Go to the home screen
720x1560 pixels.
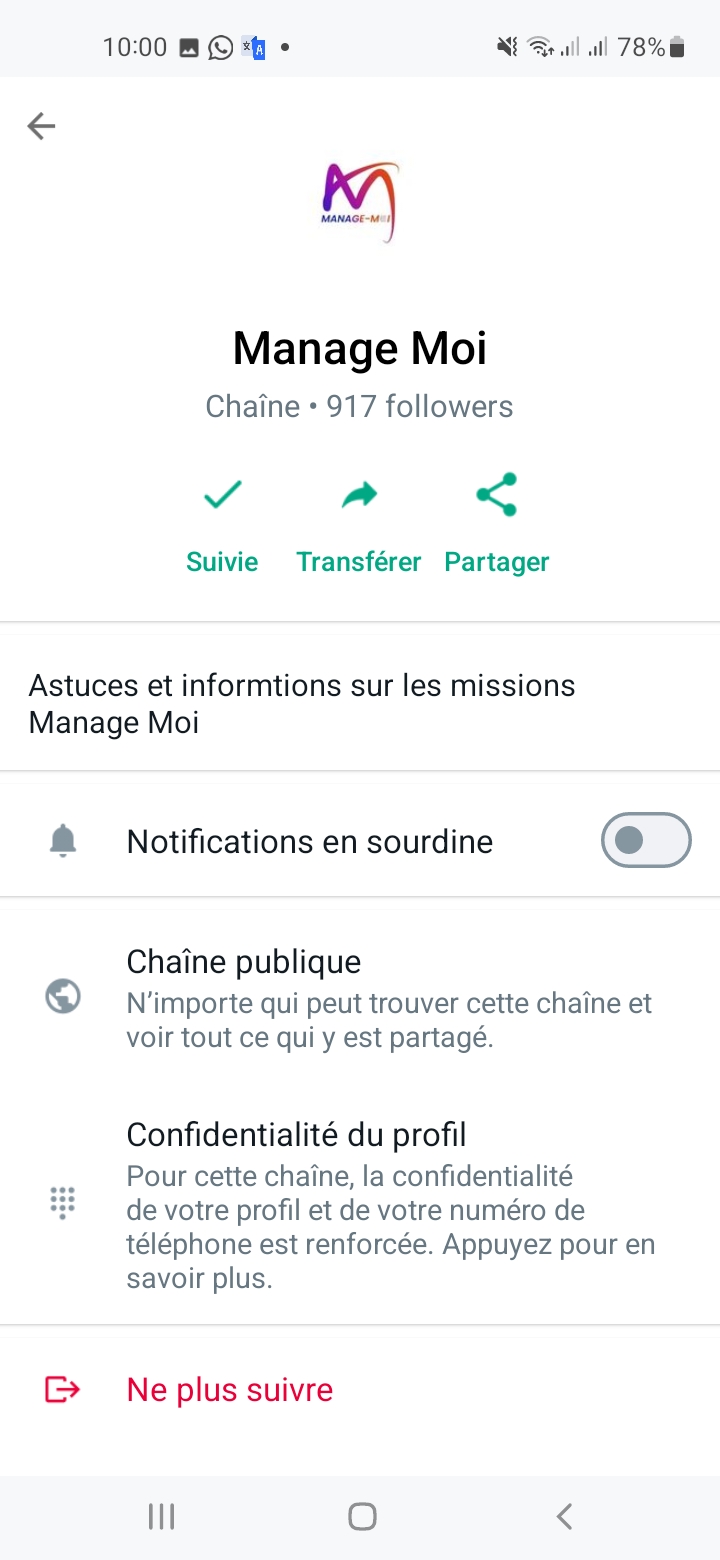coord(361,1517)
